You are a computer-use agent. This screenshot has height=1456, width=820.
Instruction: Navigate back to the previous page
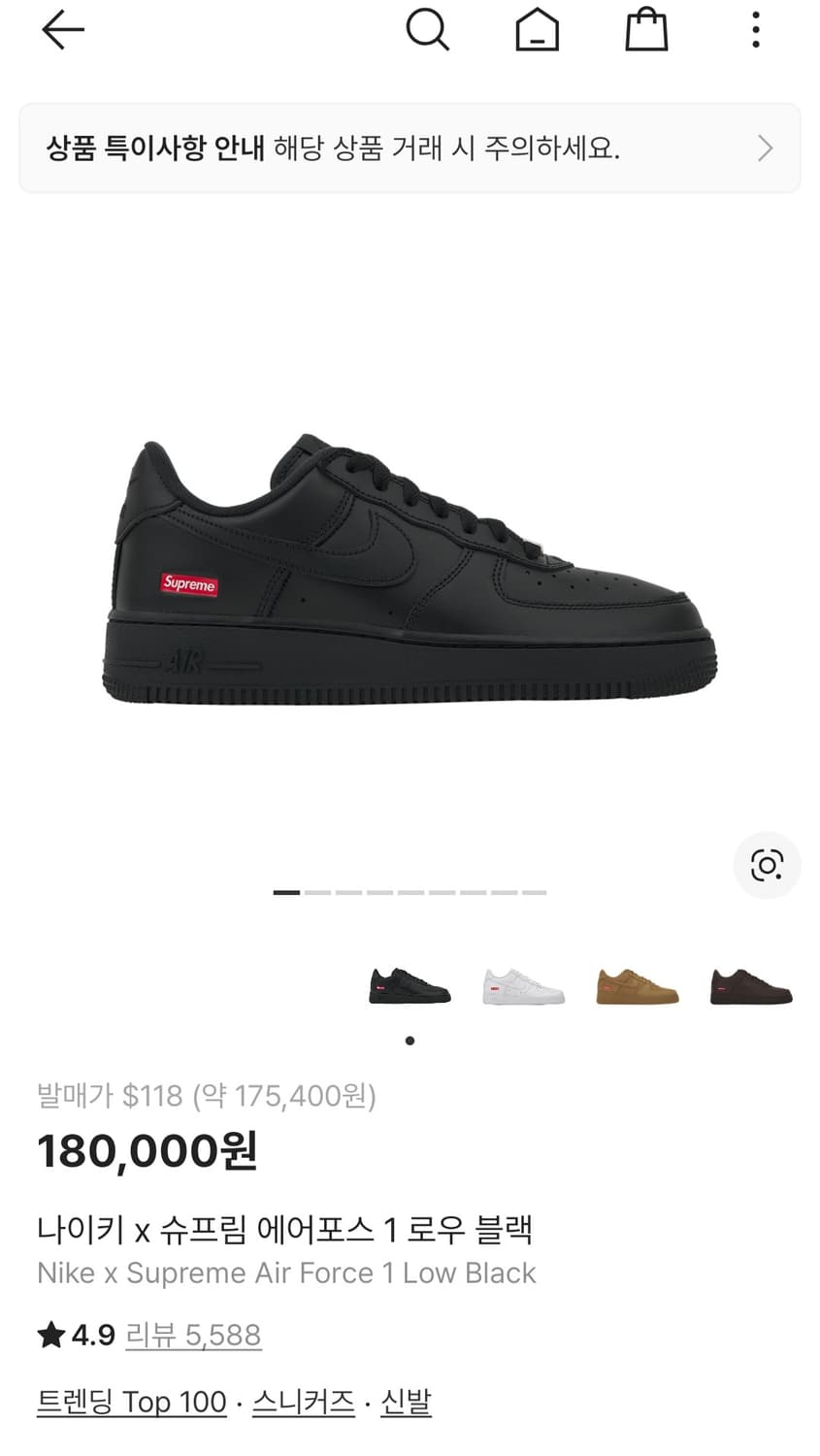[62, 29]
